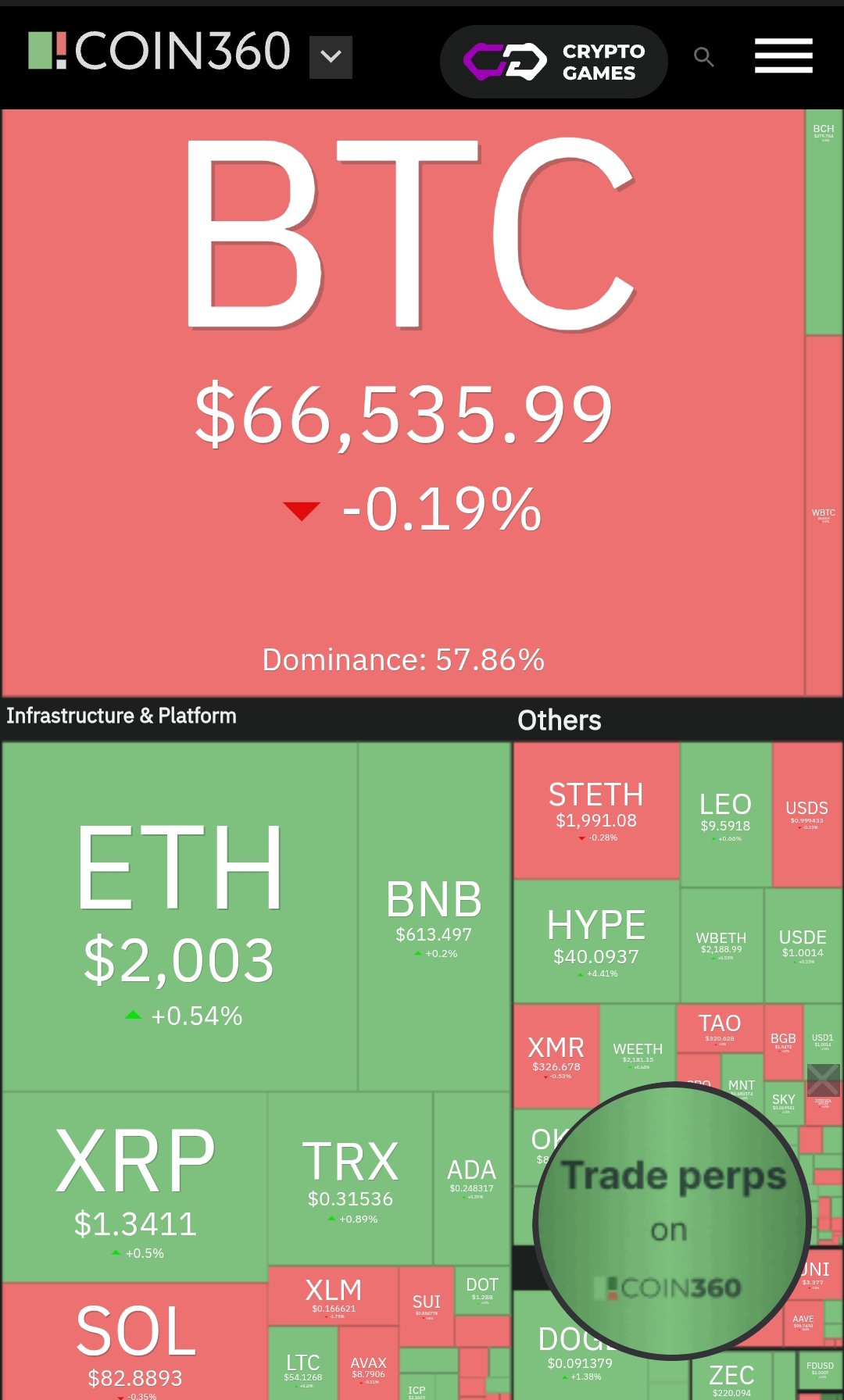The height and width of the screenshot is (1400, 844).
Task: Open the USDE tile
Action: click(x=803, y=945)
